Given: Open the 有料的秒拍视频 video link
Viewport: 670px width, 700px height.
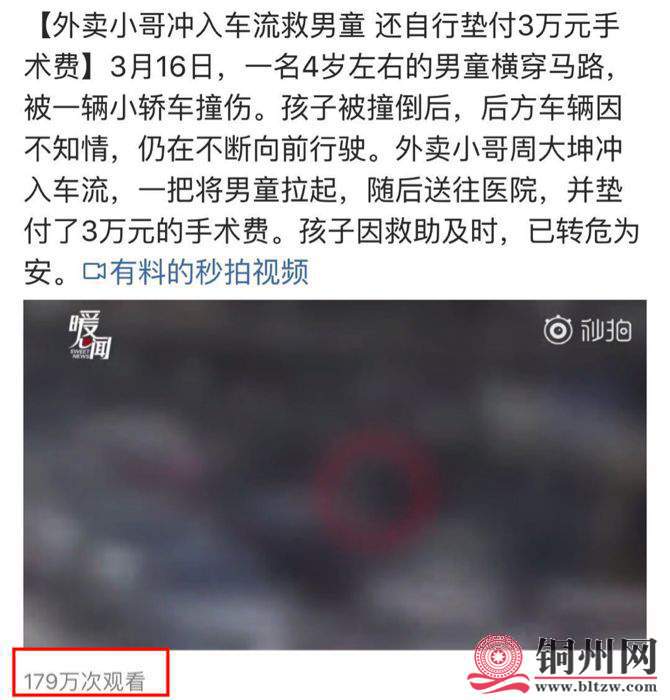Looking at the screenshot, I should (x=195, y=271).
